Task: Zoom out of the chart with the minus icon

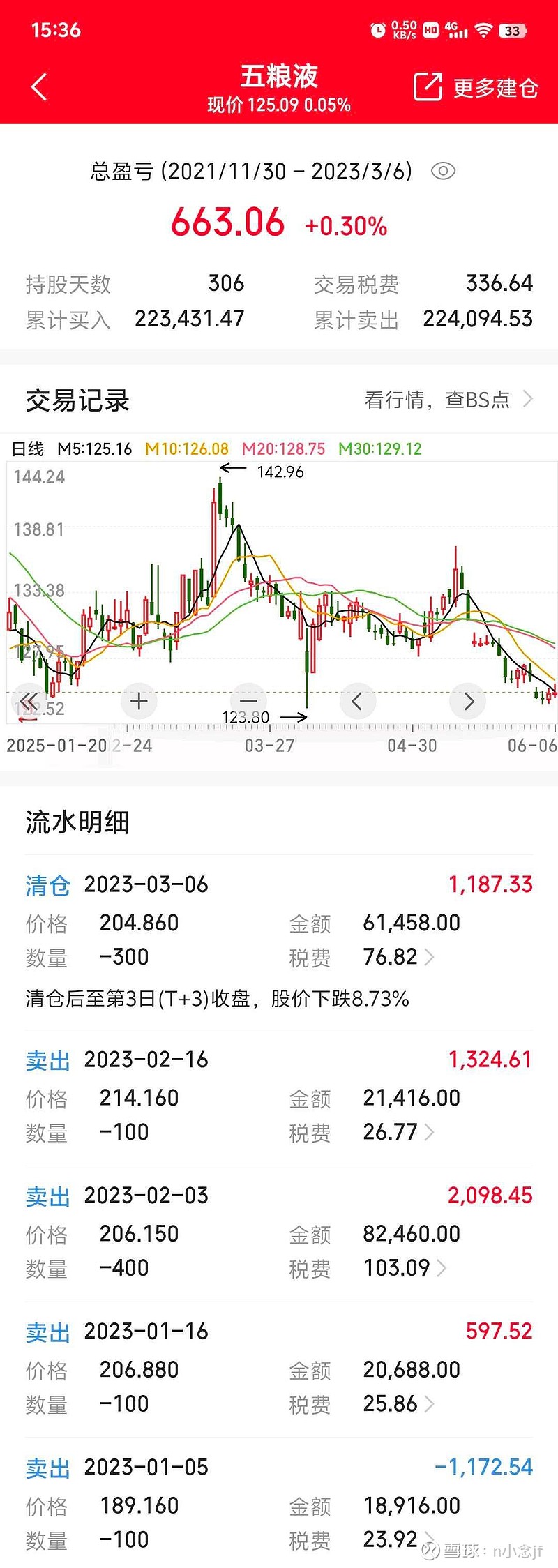Action: coord(248,701)
